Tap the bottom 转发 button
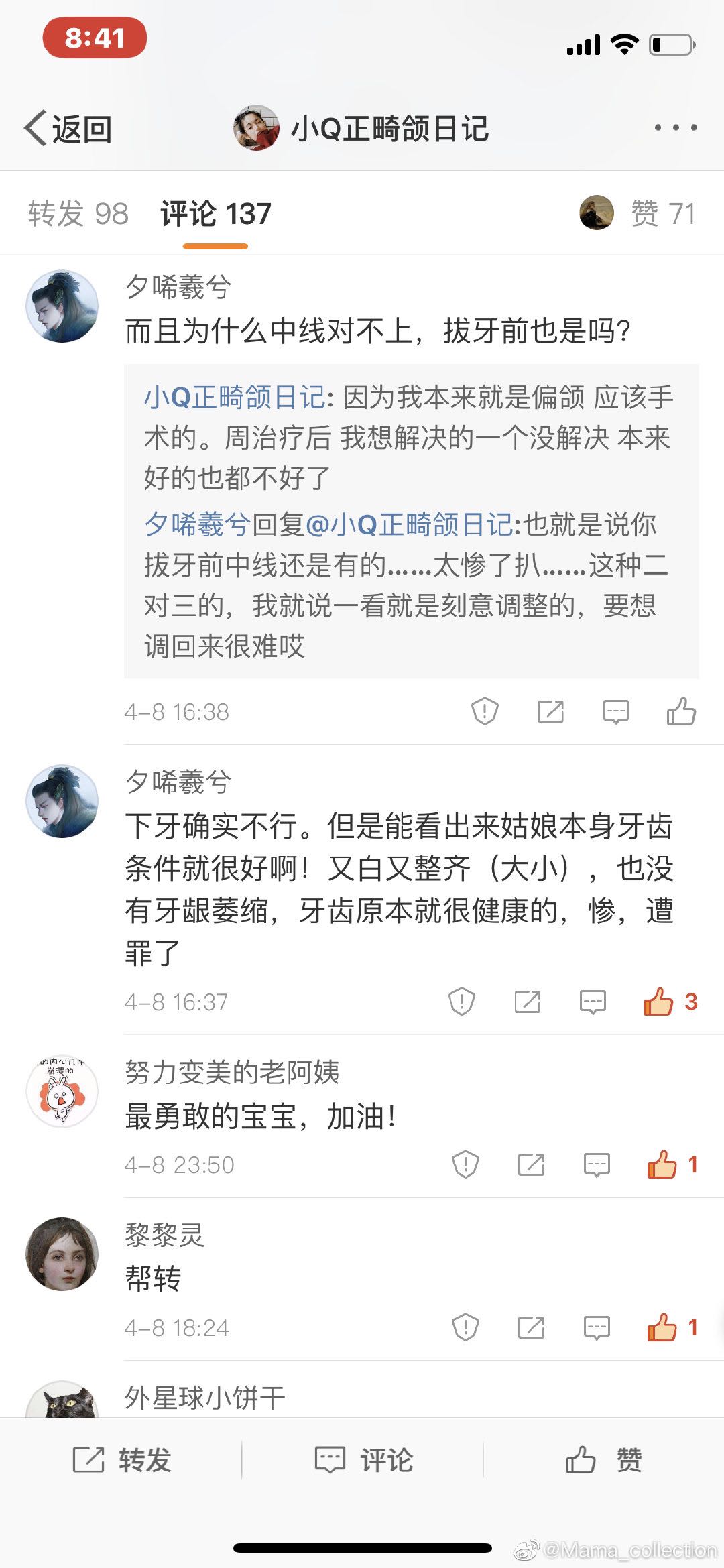This screenshot has height=1568, width=724. coord(121,1459)
